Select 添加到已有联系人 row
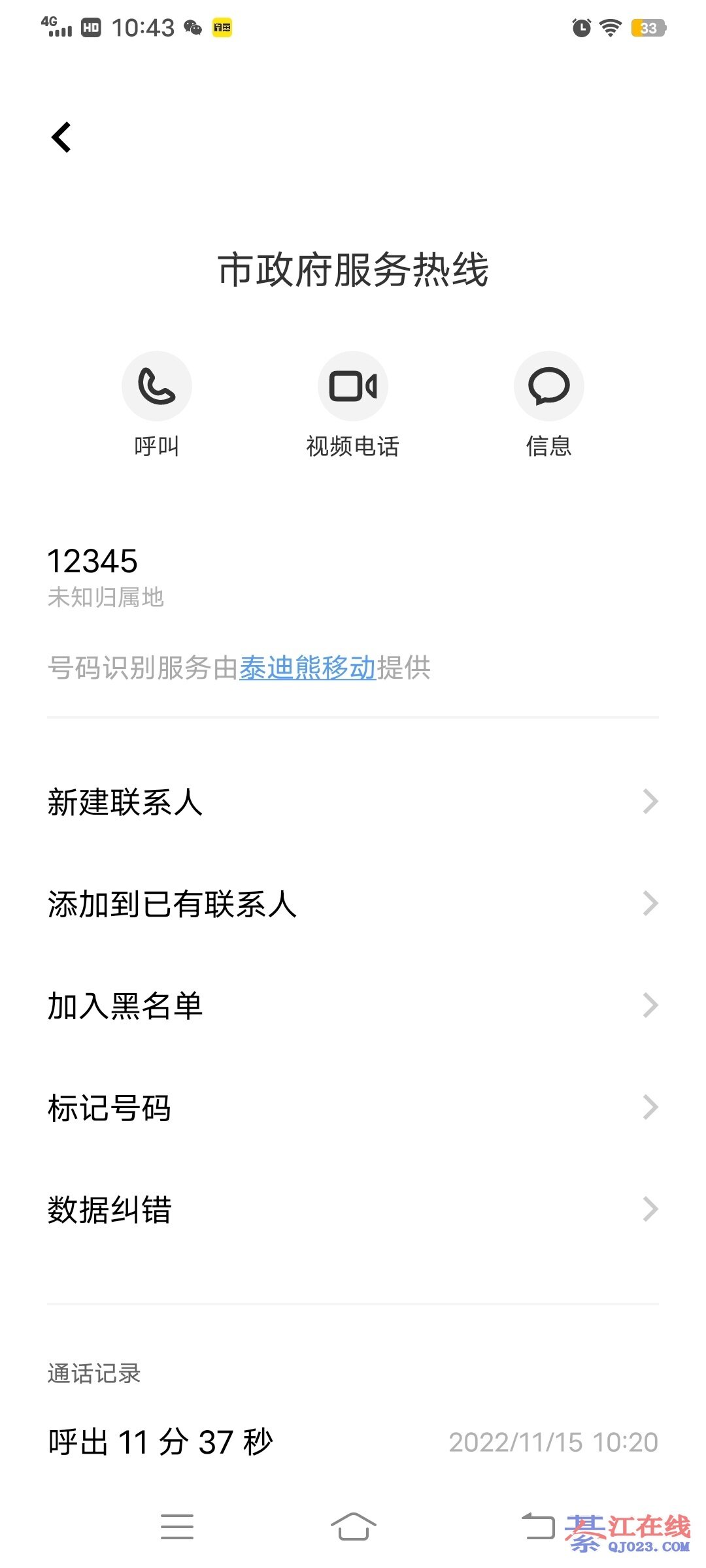706x1568 pixels. (353, 904)
